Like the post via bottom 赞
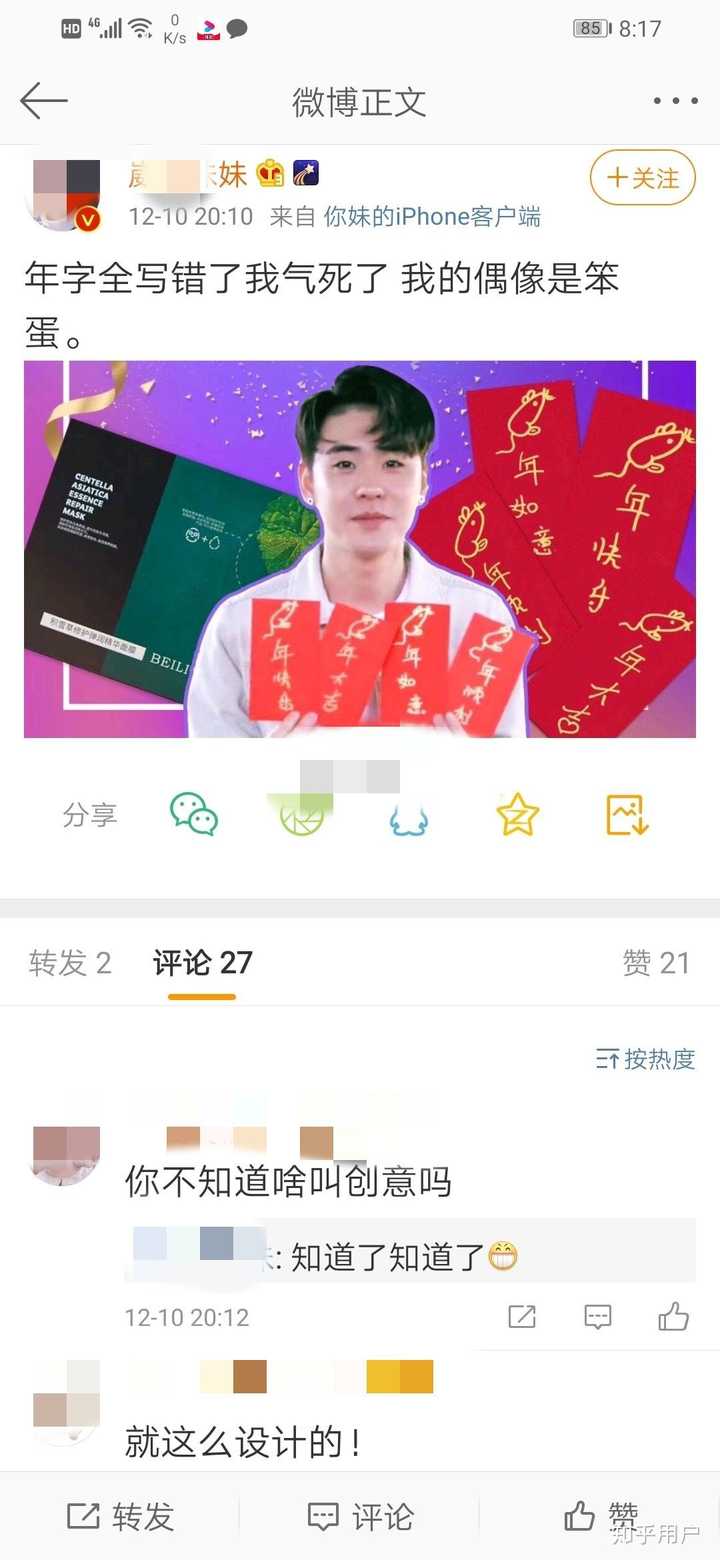The width and height of the screenshot is (720, 1560). 600,1516
